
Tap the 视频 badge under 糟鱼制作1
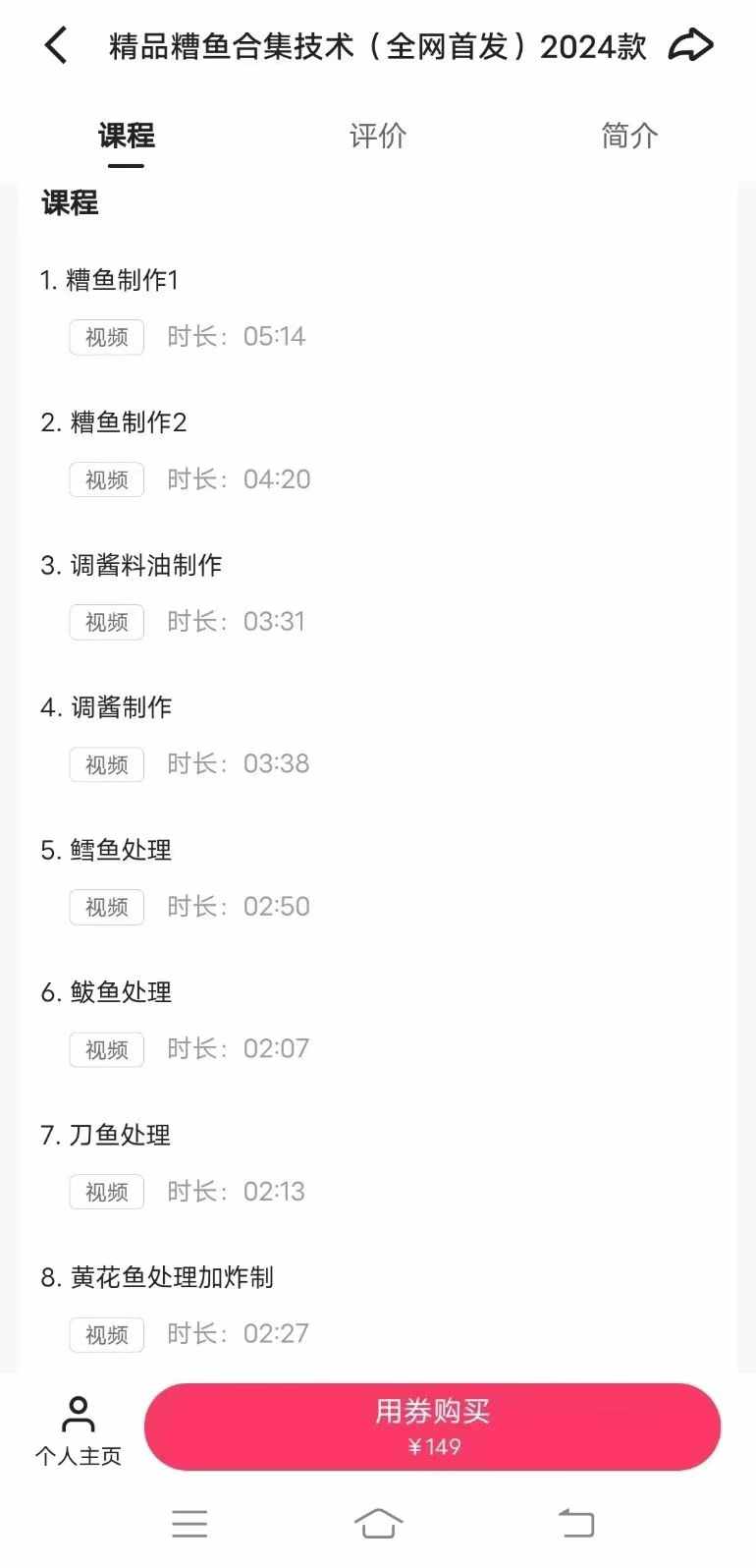(x=105, y=337)
